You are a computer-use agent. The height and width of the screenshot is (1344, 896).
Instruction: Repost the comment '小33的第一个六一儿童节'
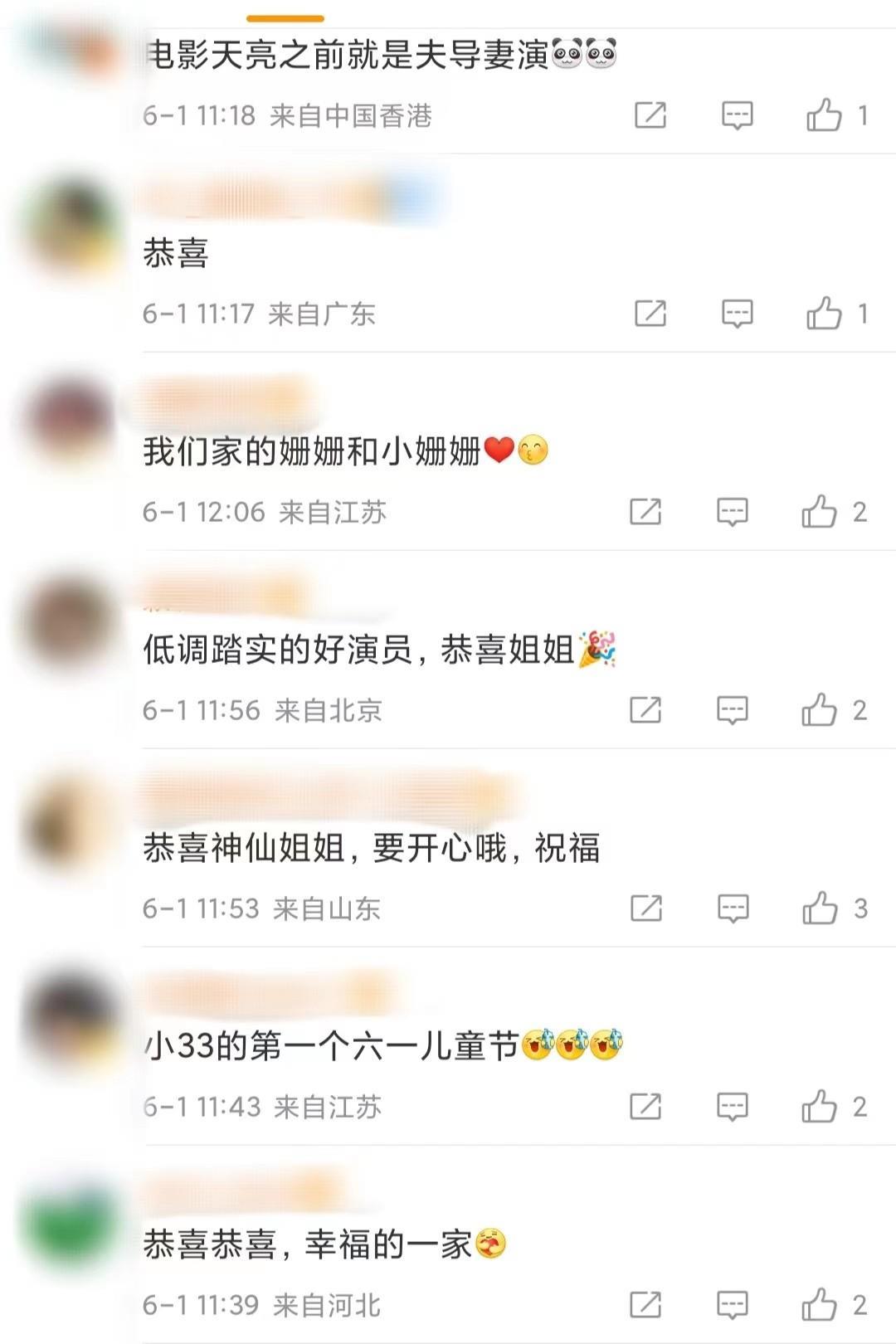pyautogui.click(x=645, y=1107)
